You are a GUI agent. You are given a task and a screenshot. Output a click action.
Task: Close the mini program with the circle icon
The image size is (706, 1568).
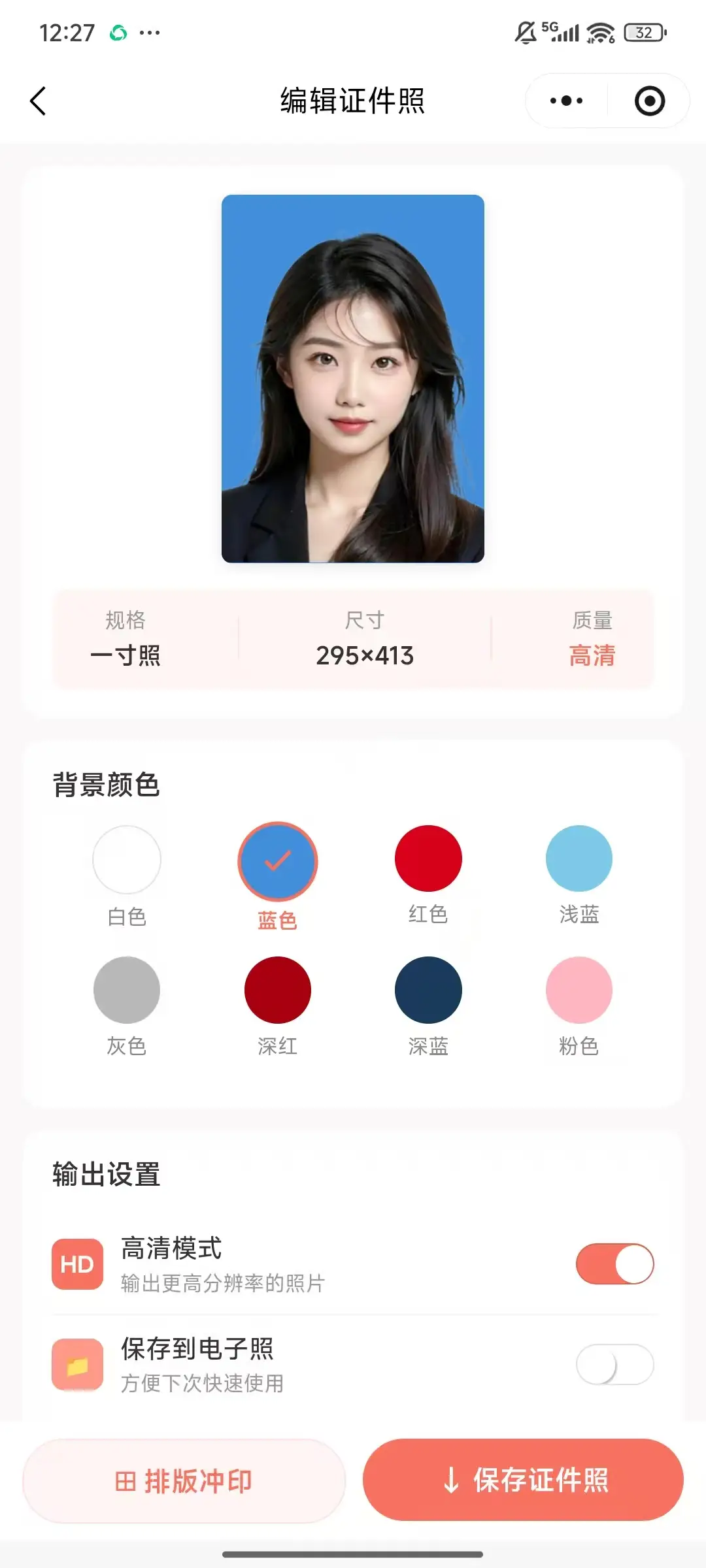(x=649, y=101)
